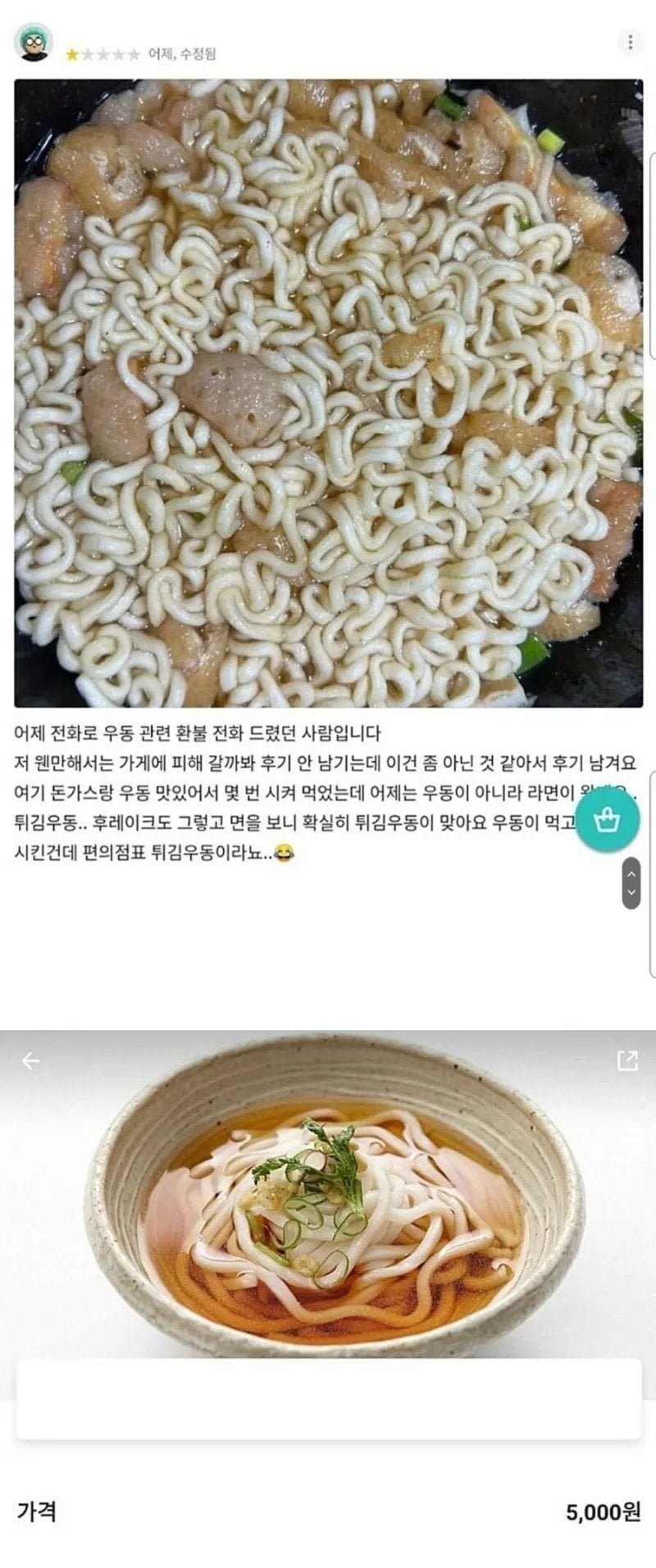Share the udon menu item

click(626, 1060)
